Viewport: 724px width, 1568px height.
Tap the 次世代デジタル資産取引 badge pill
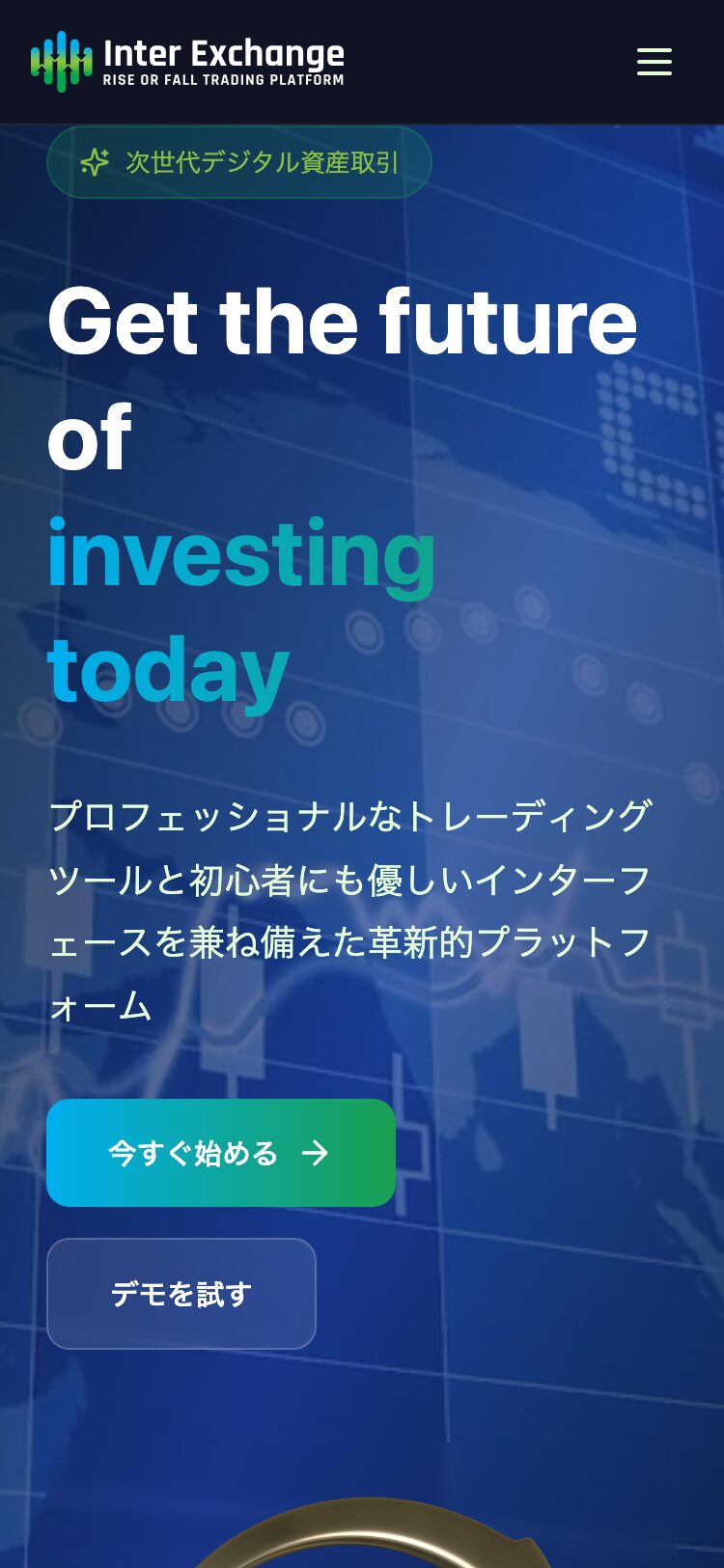(238, 161)
